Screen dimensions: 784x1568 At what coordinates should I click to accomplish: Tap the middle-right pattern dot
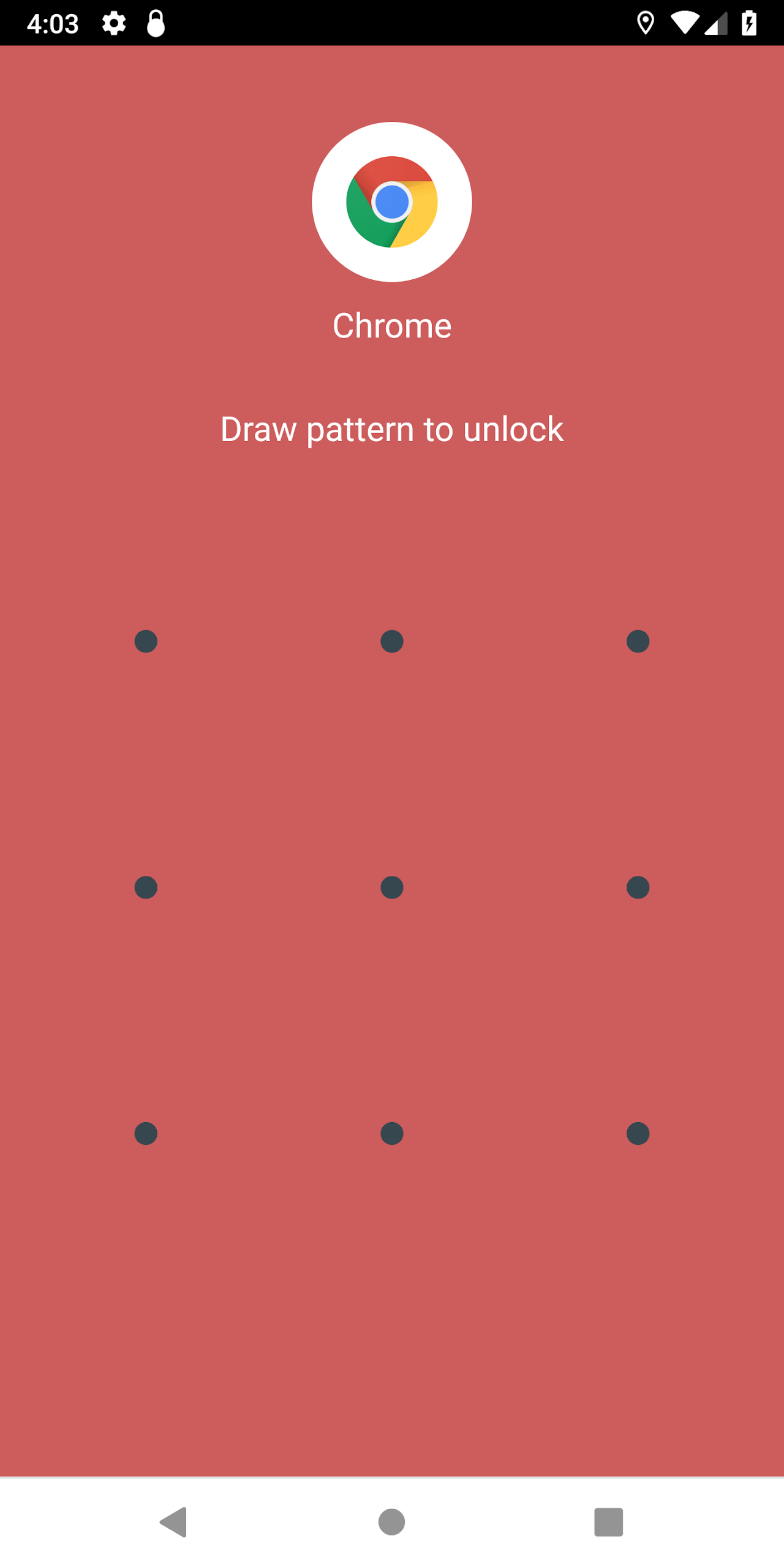[638, 888]
